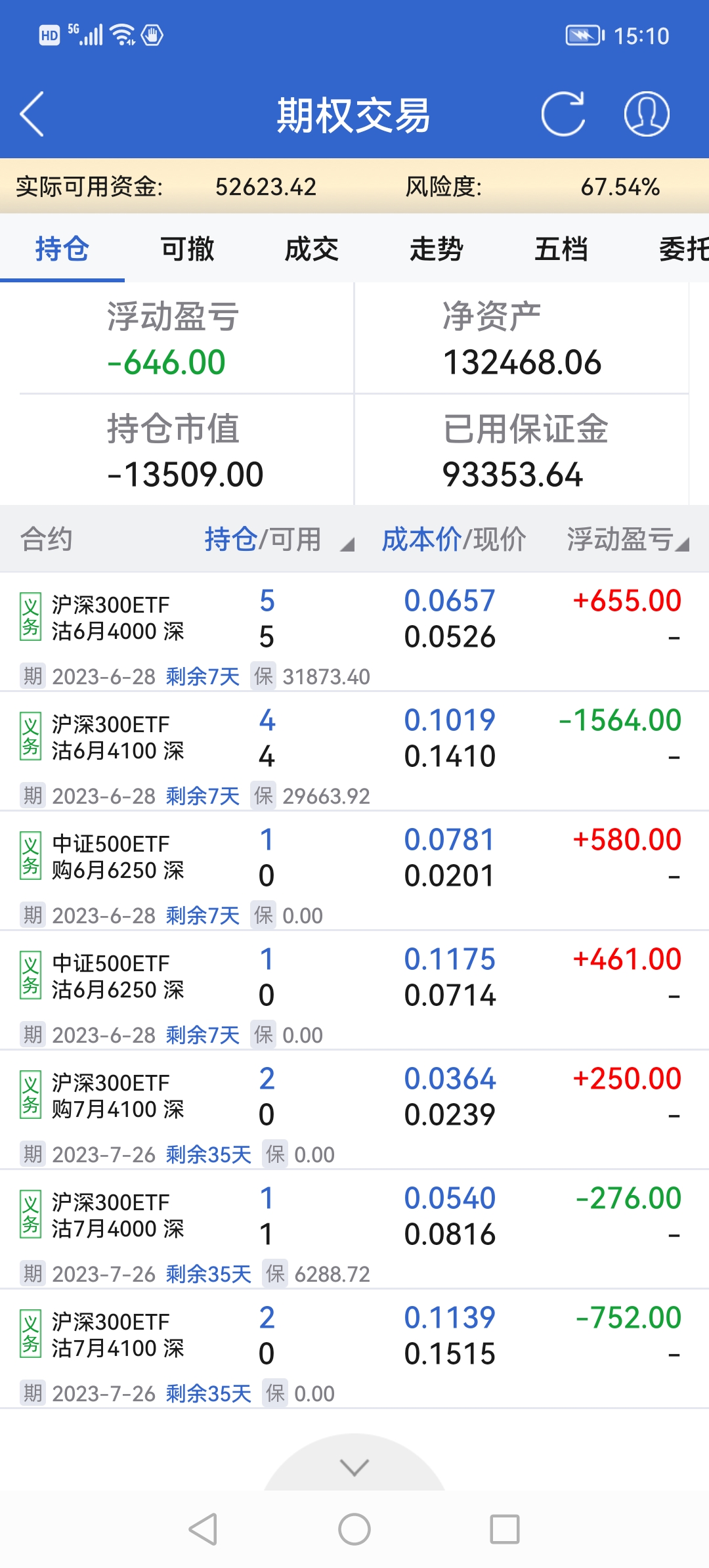Open the 沪深300ETF 沽6月4000 position
This screenshot has height=1568, width=709.
[x=118, y=619]
